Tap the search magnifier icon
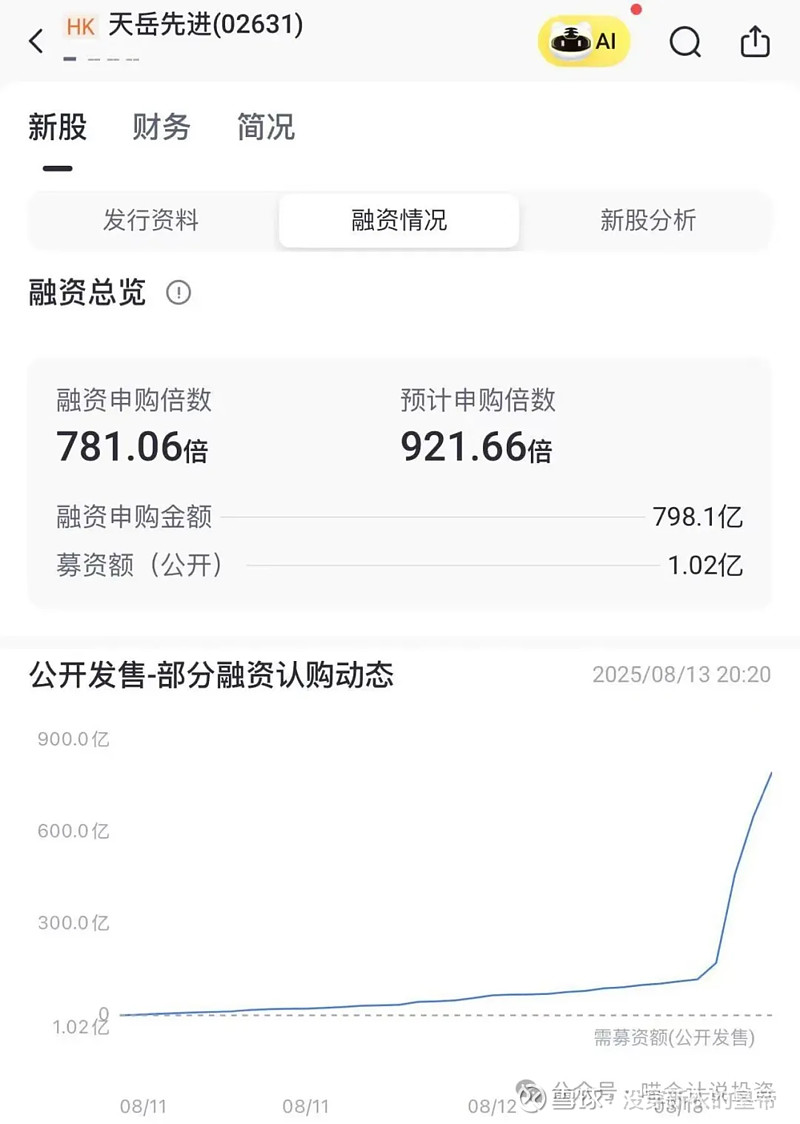The width and height of the screenshot is (800, 1124). (684, 42)
